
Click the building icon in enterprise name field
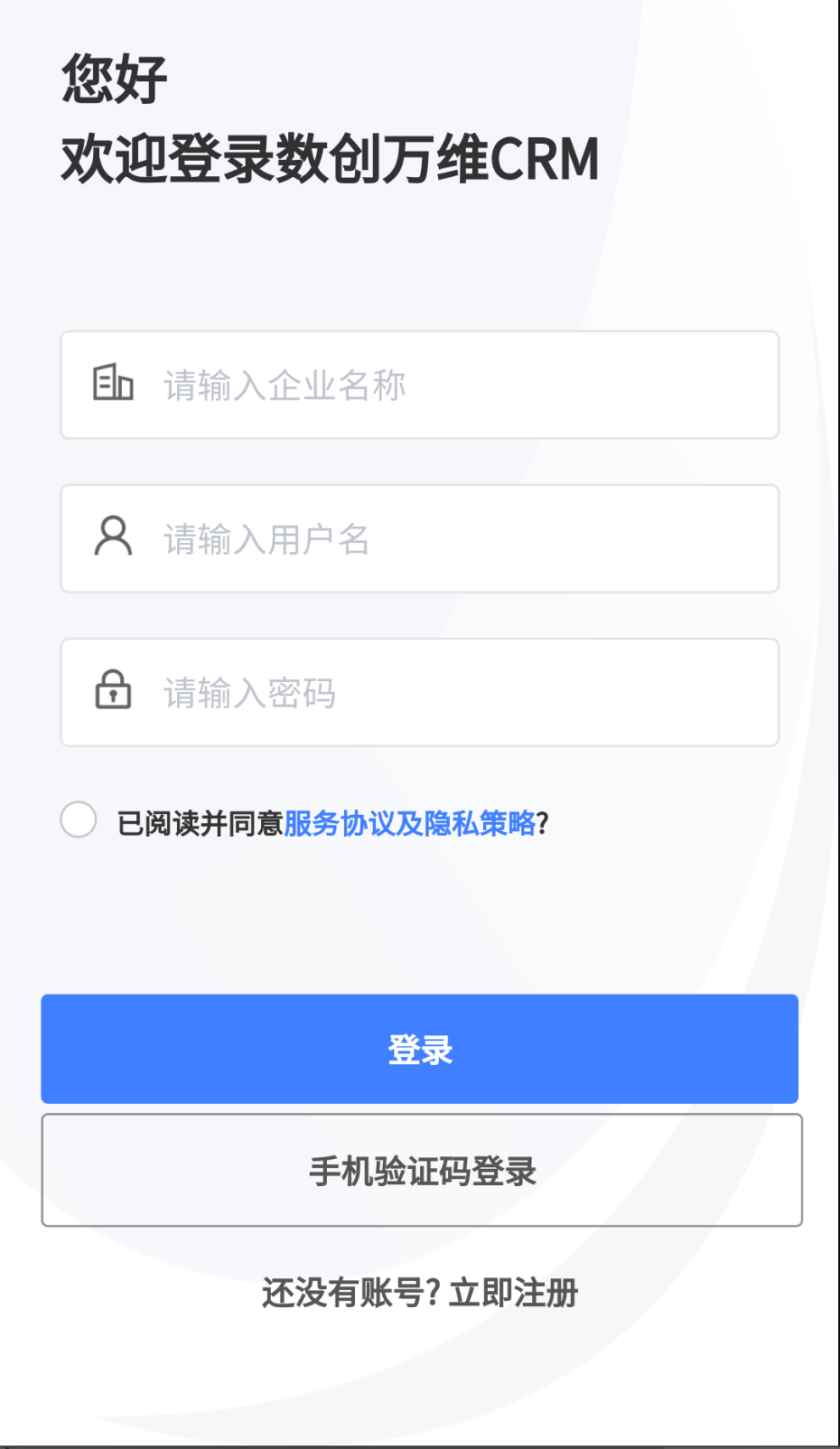tap(113, 383)
